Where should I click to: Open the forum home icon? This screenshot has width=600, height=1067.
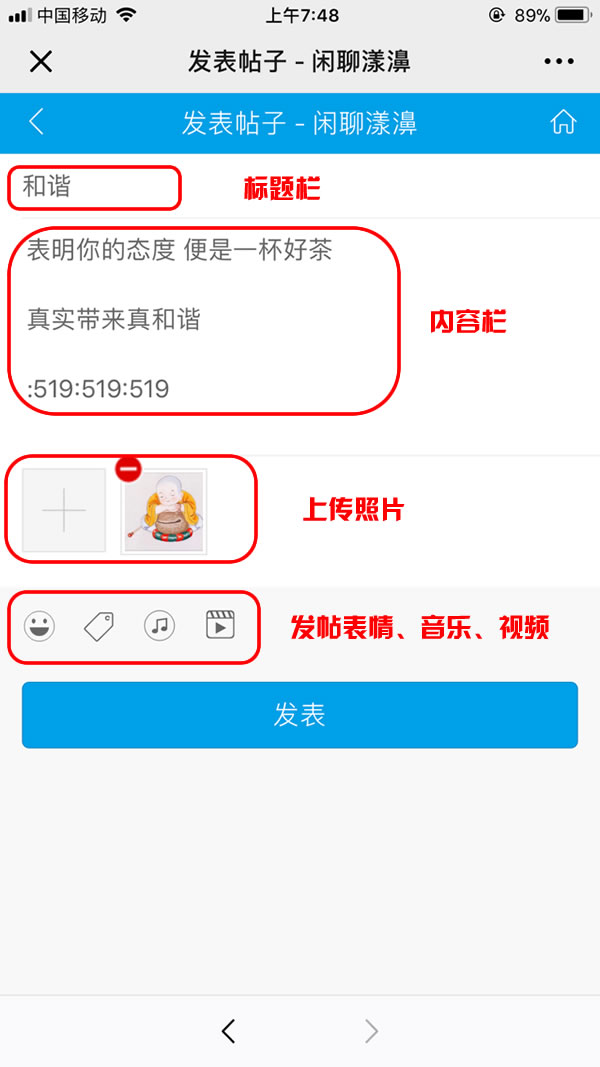(563, 122)
